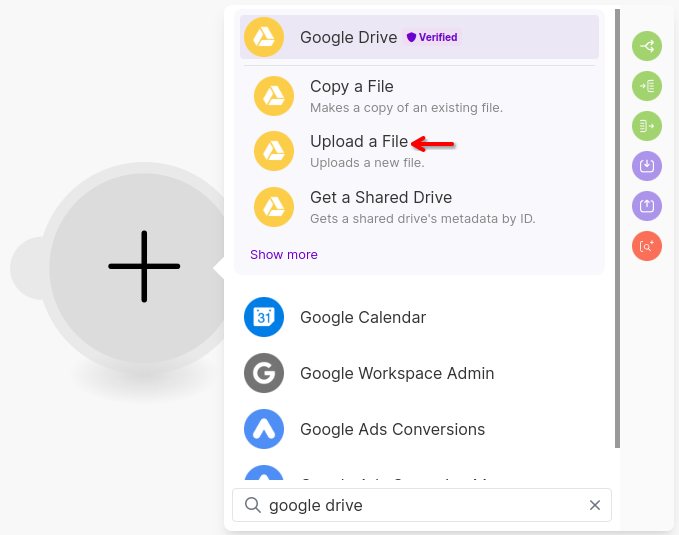Tap the red search-plus icon
Viewport: 679px width, 535px height.
[x=647, y=246]
